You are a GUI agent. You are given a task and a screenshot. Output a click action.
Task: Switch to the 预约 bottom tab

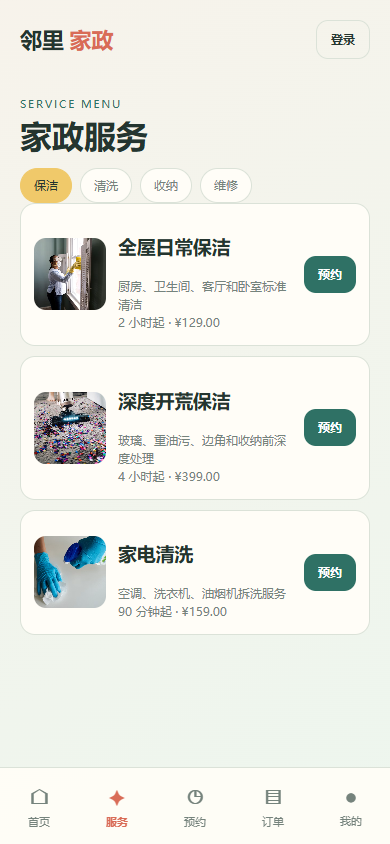pos(195,807)
